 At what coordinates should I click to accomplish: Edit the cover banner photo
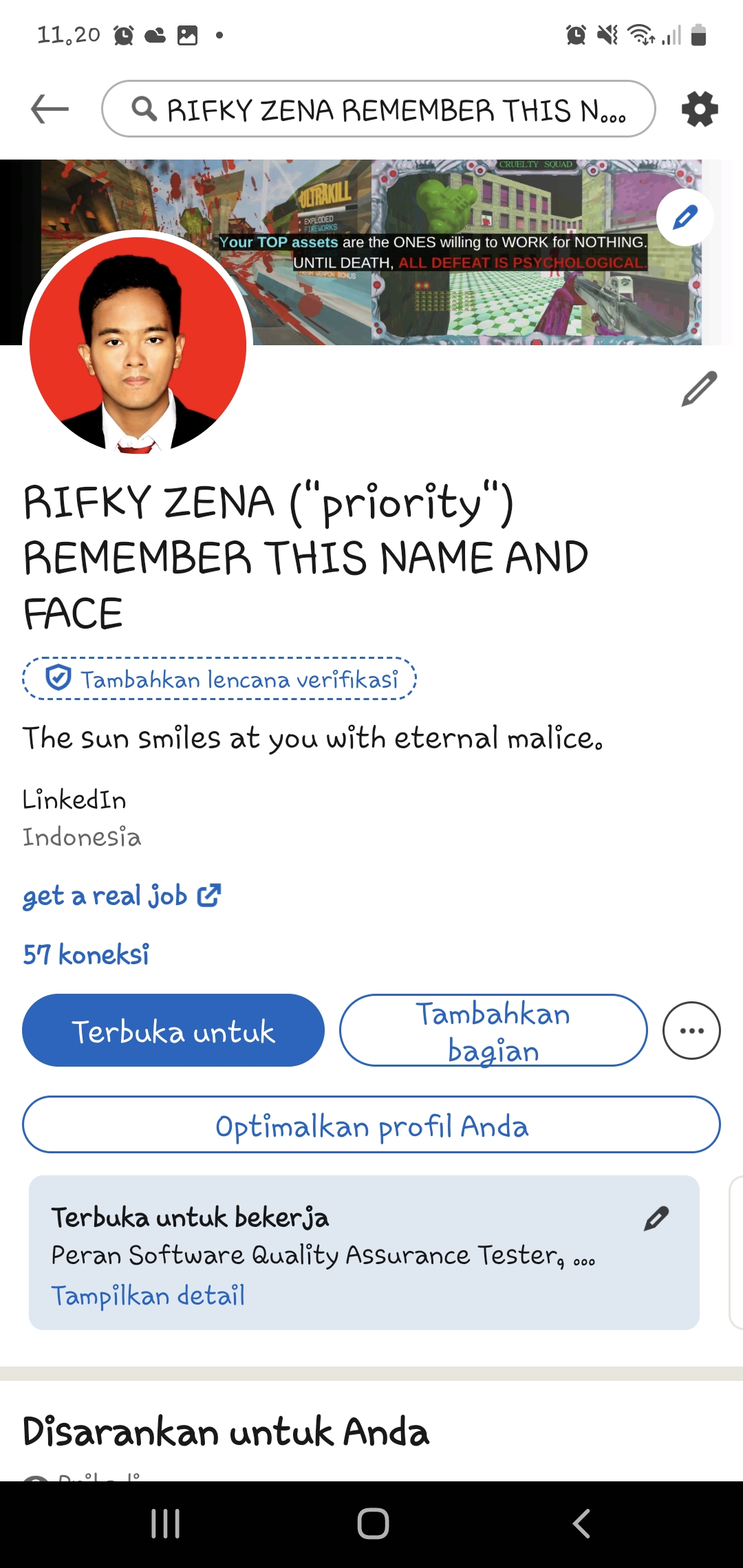point(685,217)
